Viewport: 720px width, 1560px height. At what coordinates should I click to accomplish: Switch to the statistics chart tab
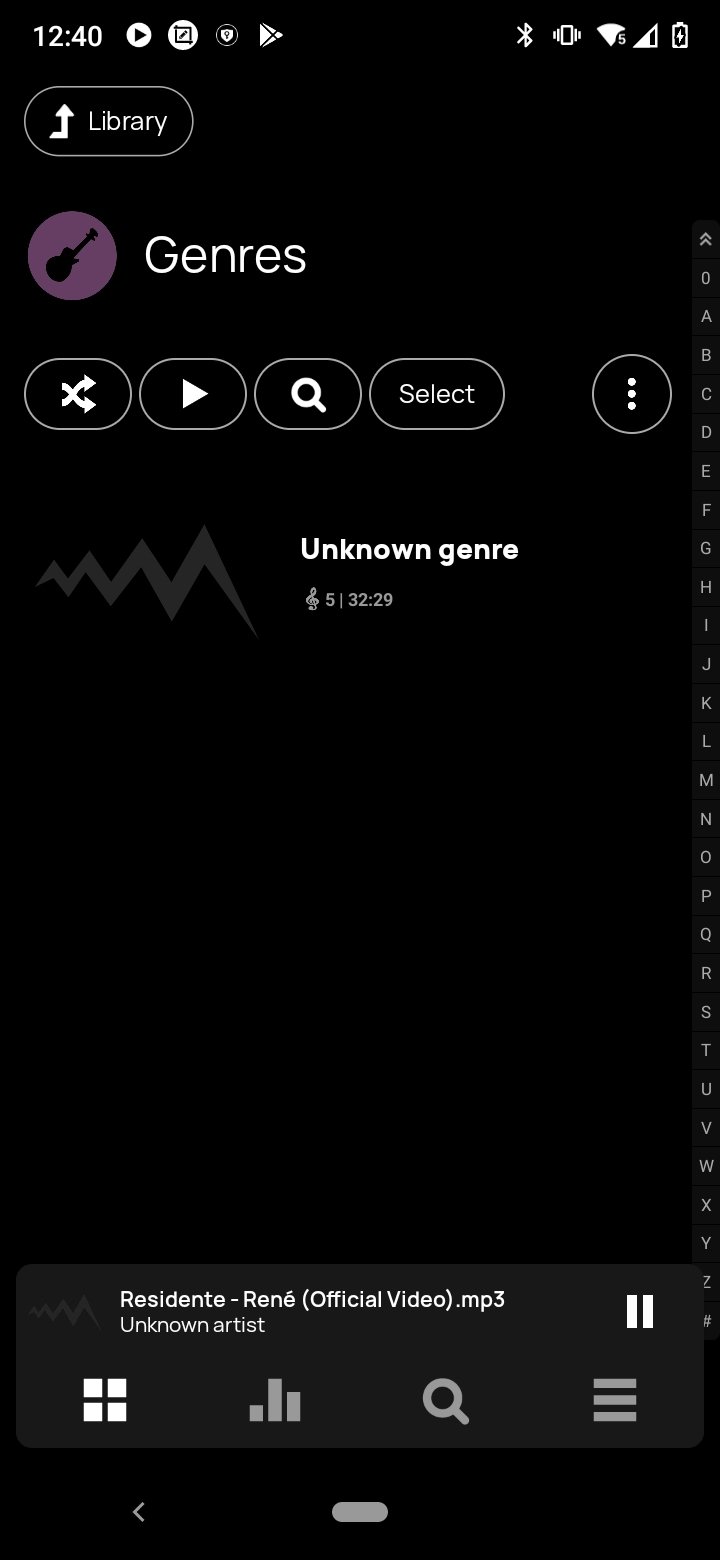pos(275,1400)
